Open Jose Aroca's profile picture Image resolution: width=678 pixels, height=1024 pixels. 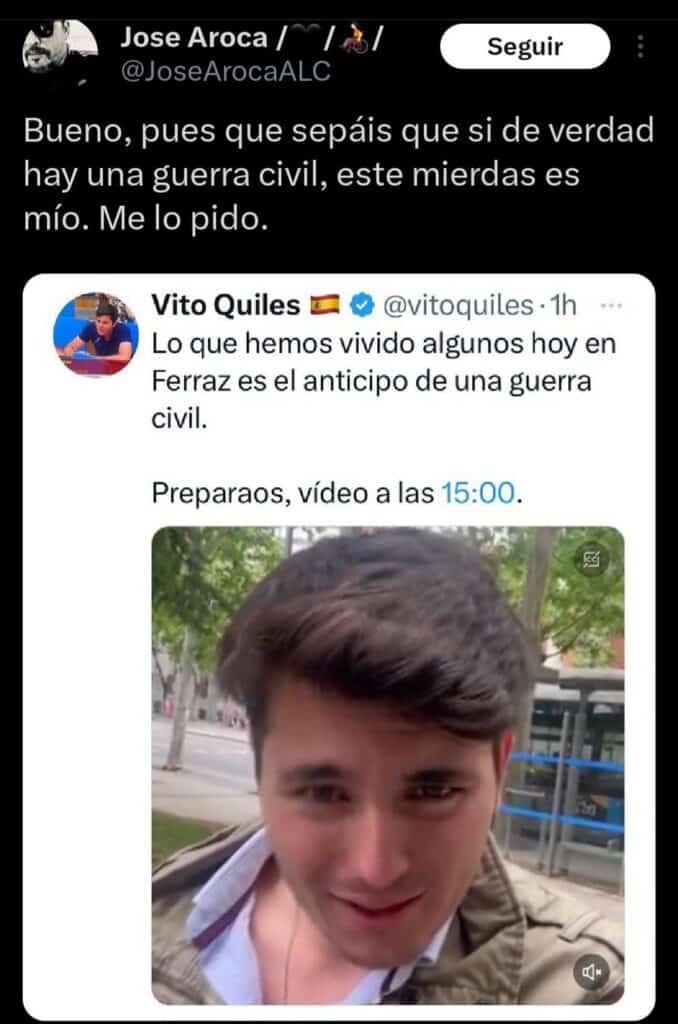click(x=60, y=46)
